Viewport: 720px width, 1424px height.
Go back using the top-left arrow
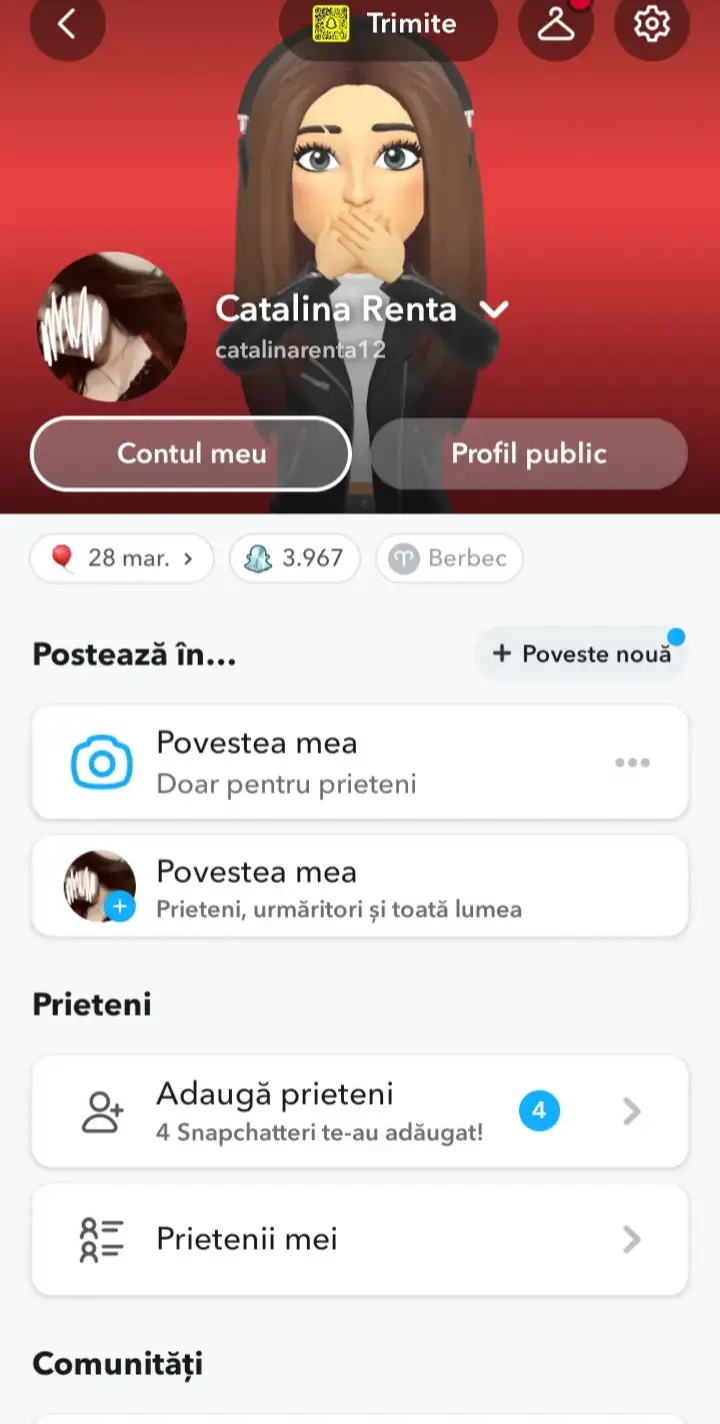(x=67, y=24)
